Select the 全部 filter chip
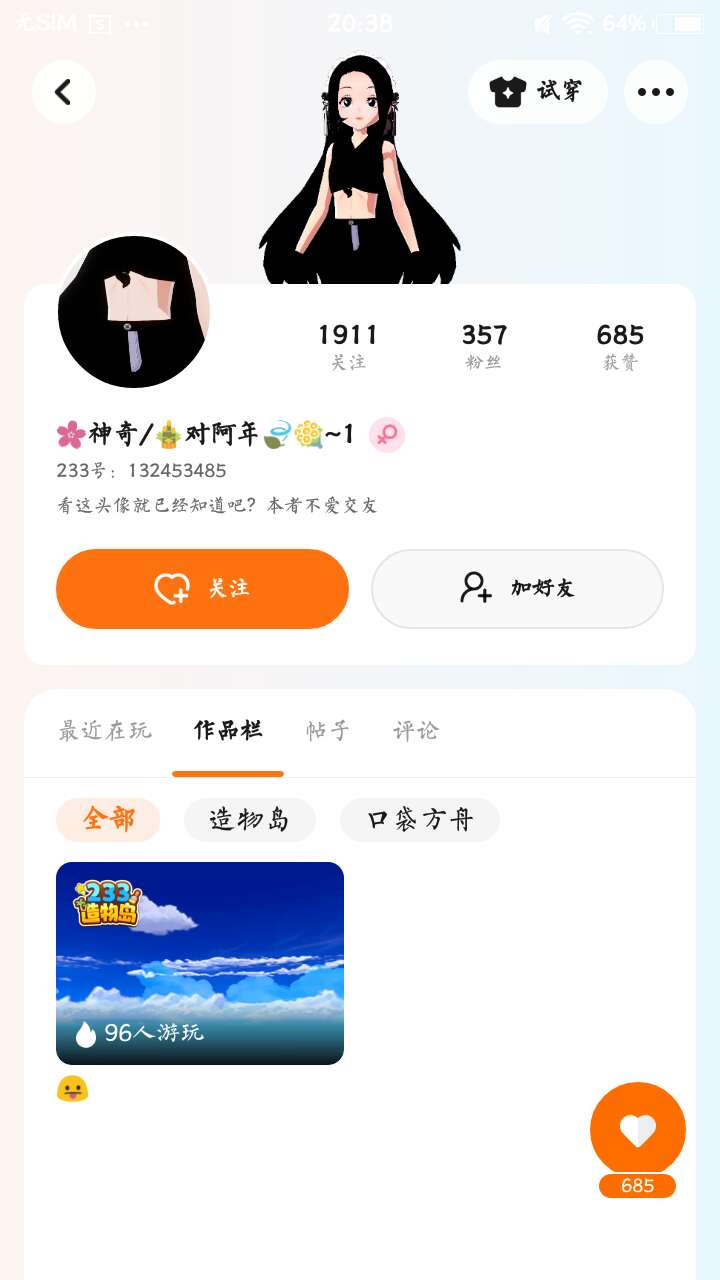Screen dimensions: 720x1280 [108, 820]
